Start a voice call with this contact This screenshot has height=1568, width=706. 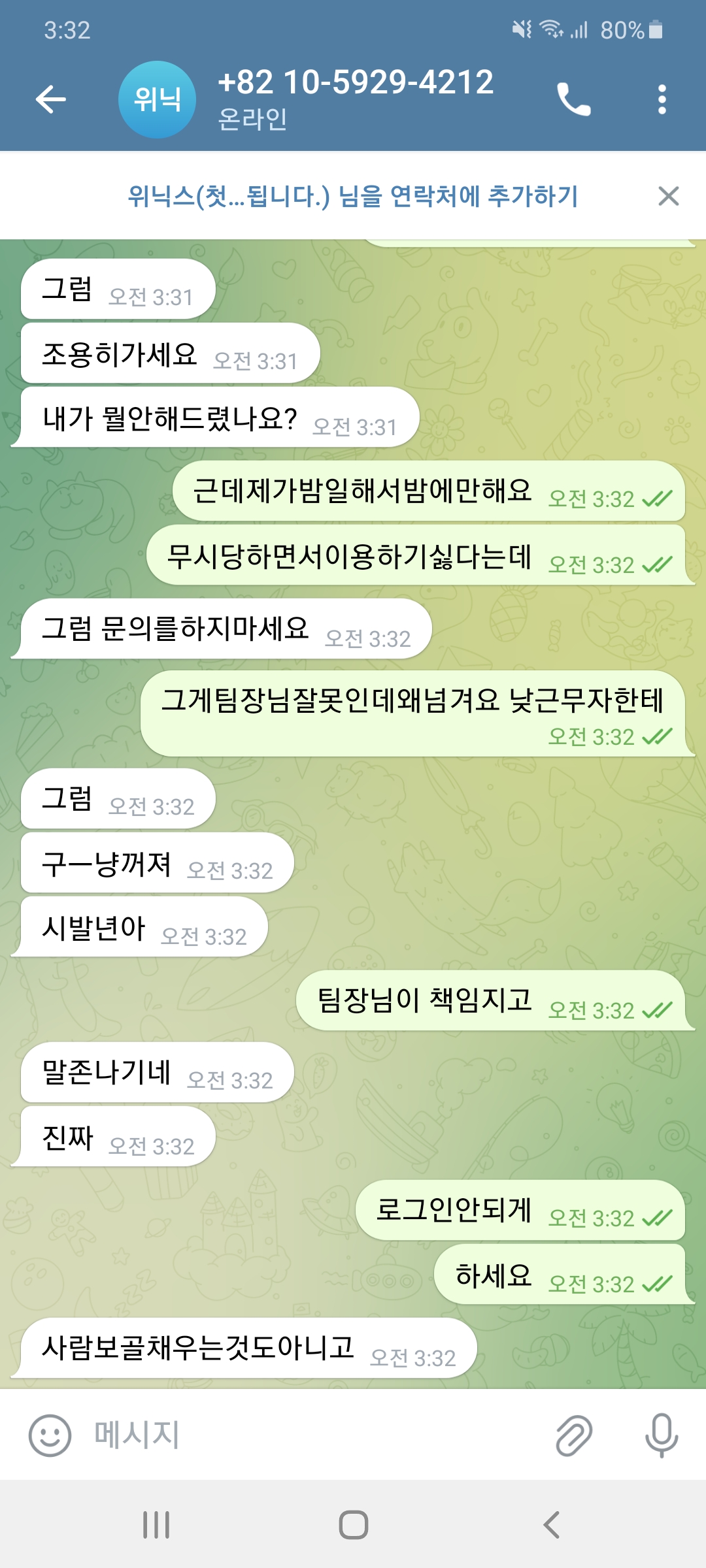[x=573, y=99]
